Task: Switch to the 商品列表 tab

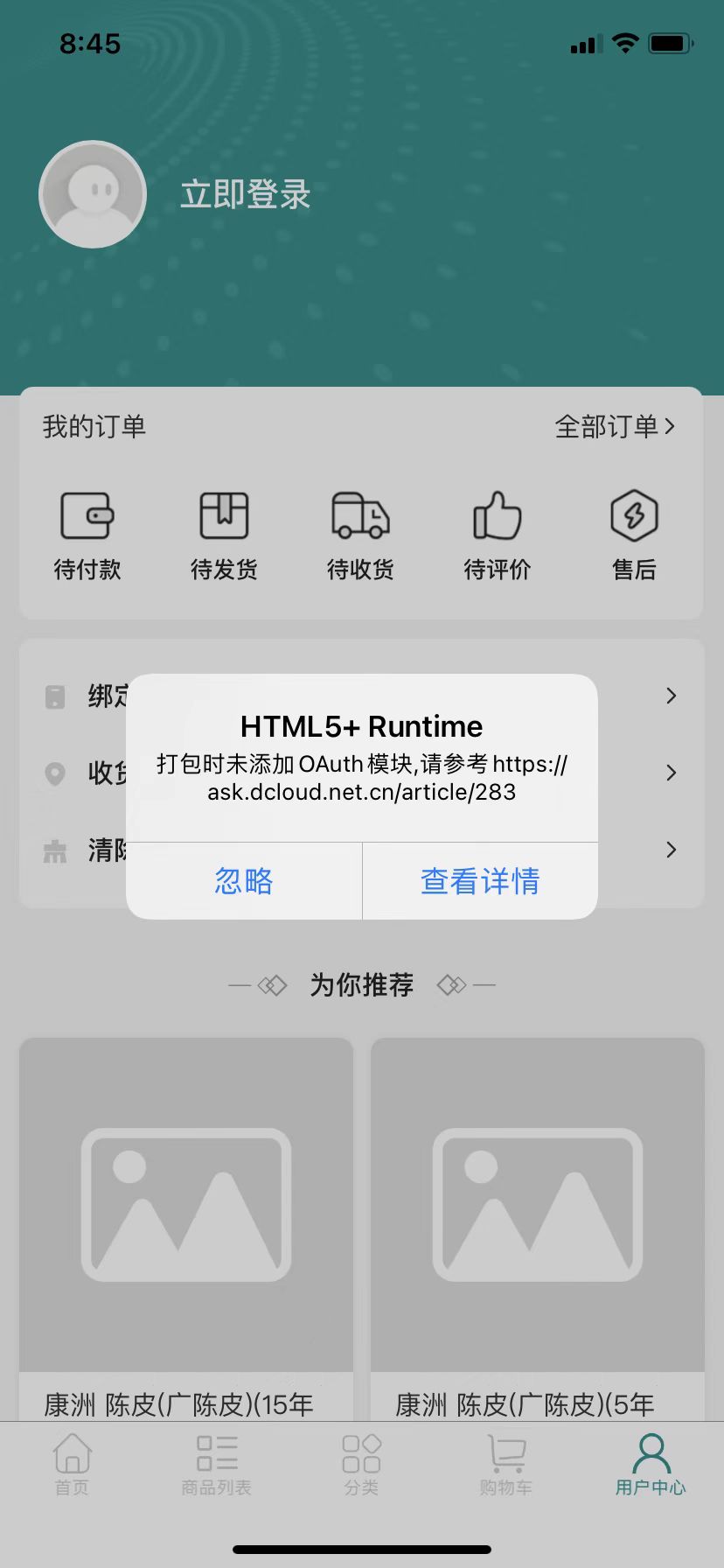Action: (217, 1465)
